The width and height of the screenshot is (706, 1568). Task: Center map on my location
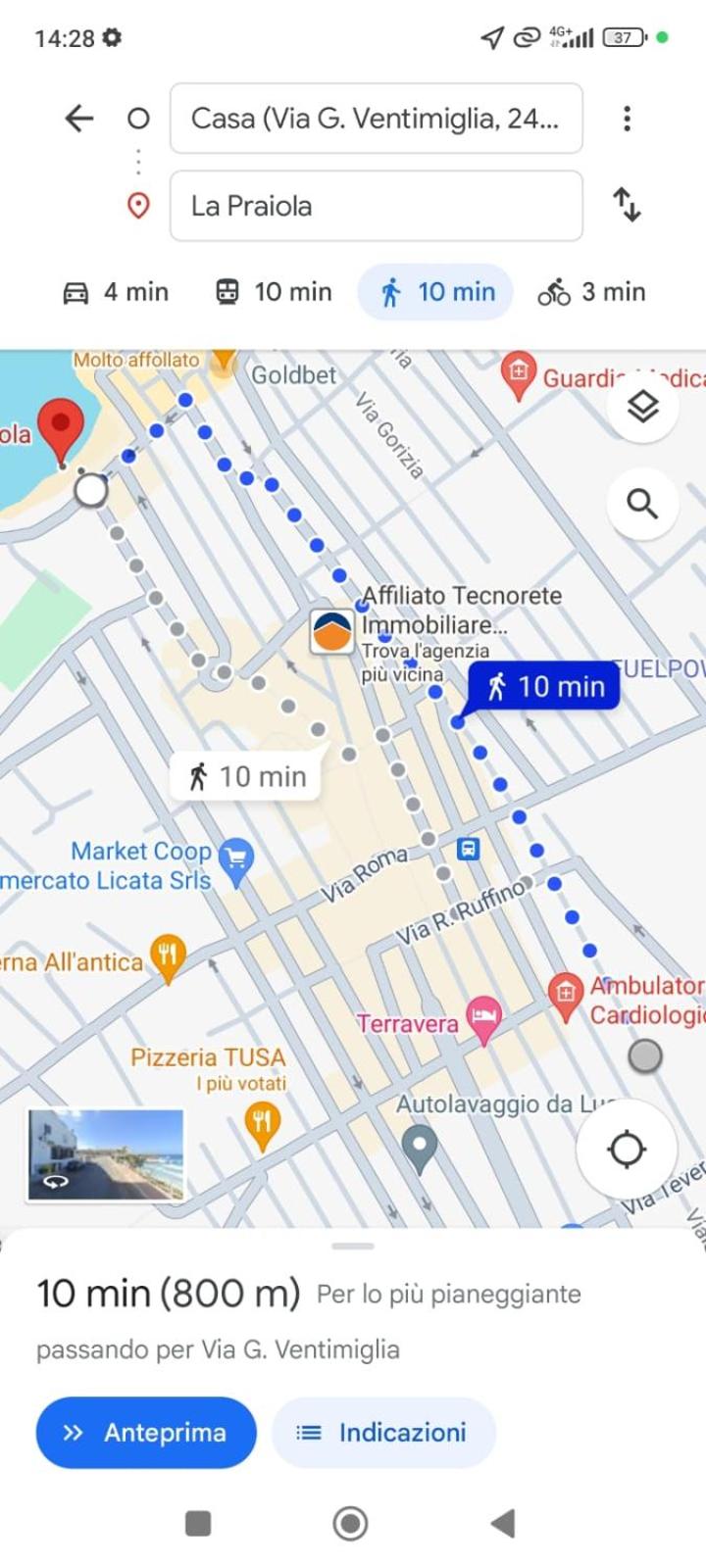(627, 1149)
